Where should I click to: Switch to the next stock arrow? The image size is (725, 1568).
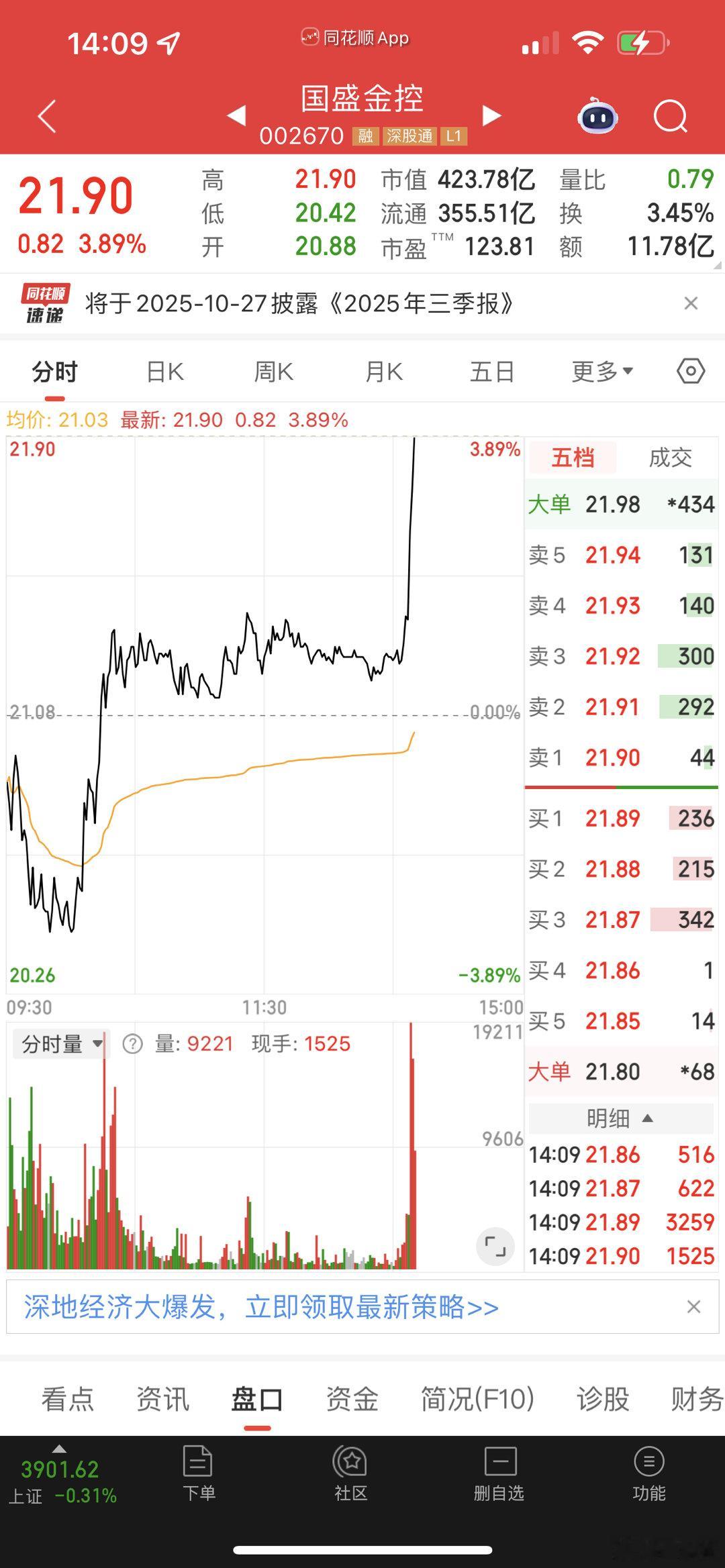491,115
